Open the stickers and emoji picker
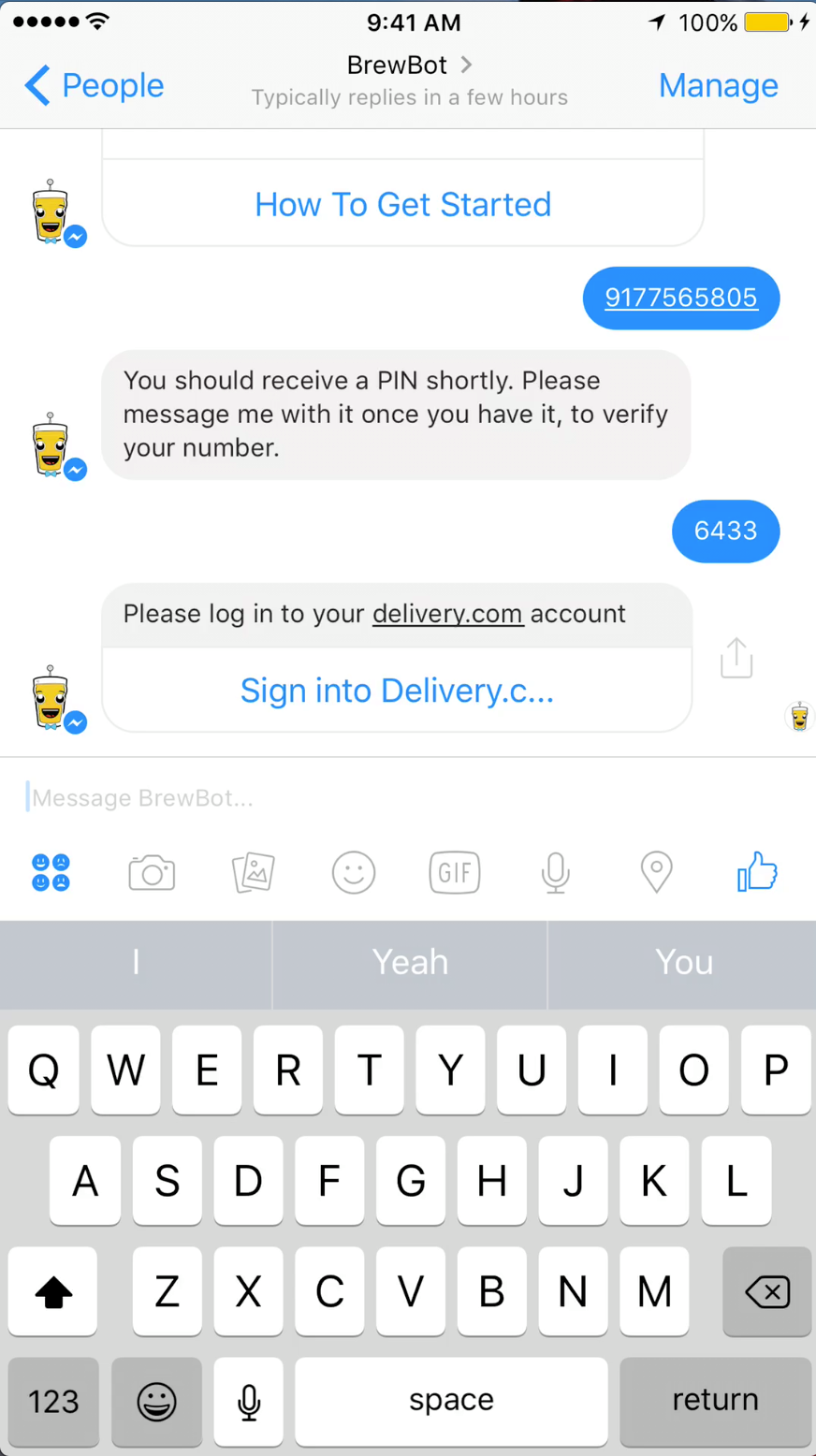 [x=354, y=872]
